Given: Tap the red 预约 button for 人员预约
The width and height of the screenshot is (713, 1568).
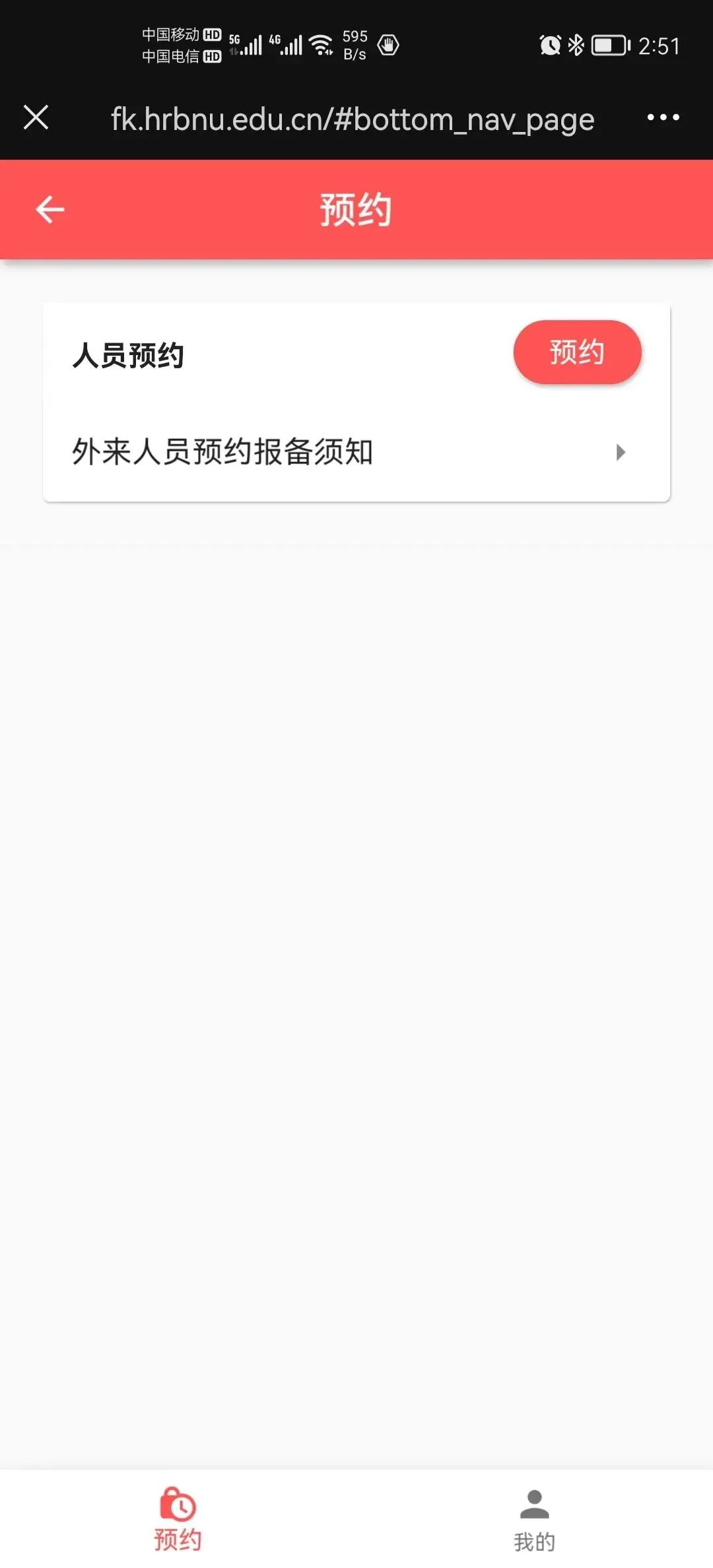Looking at the screenshot, I should 577,352.
